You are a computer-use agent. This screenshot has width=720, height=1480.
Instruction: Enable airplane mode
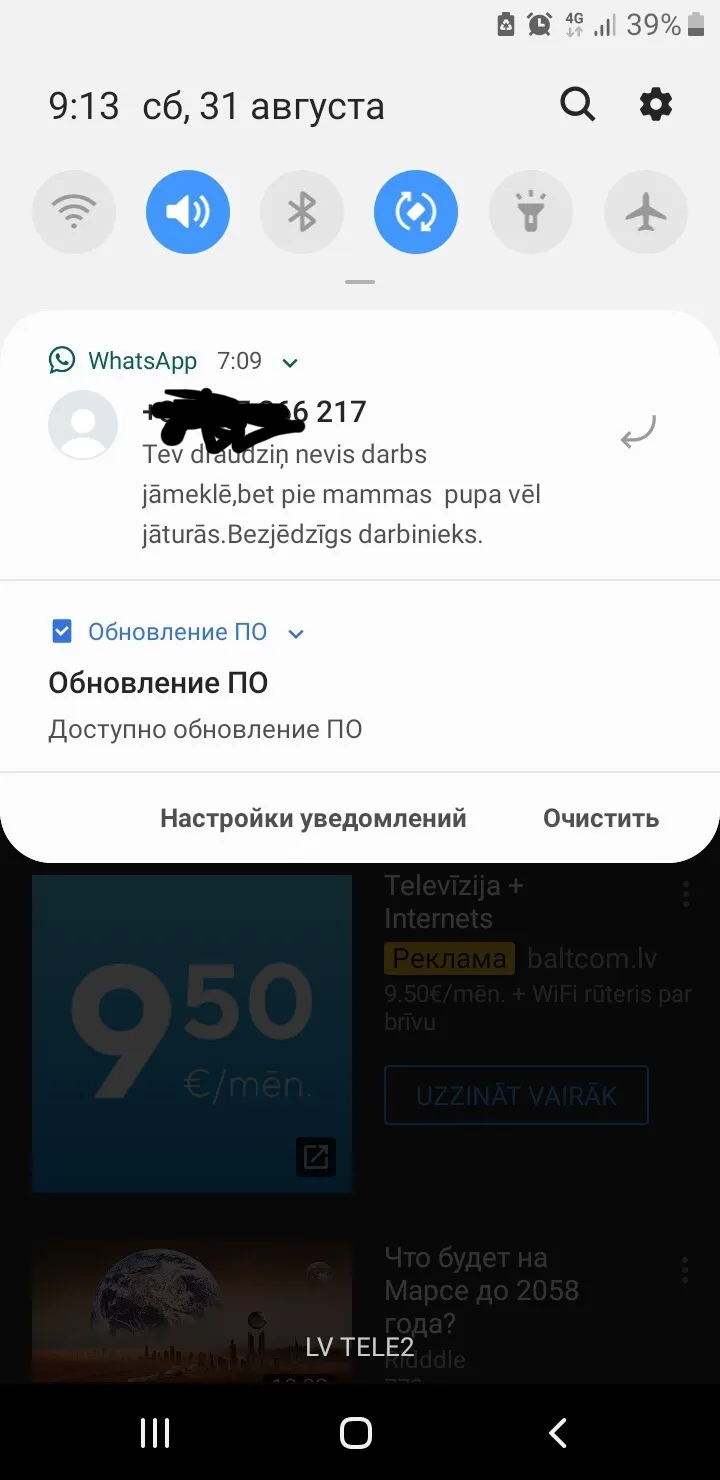click(646, 212)
